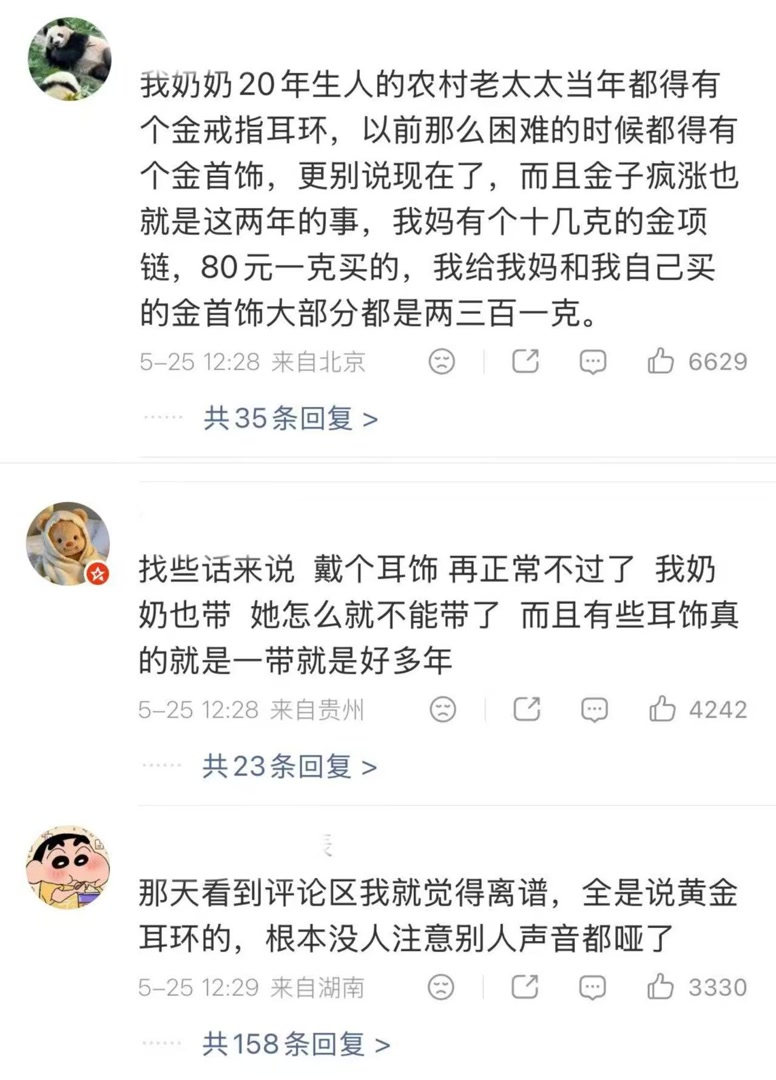Expand 共158条回复
This screenshot has height=1080, width=776.
coord(296,1044)
